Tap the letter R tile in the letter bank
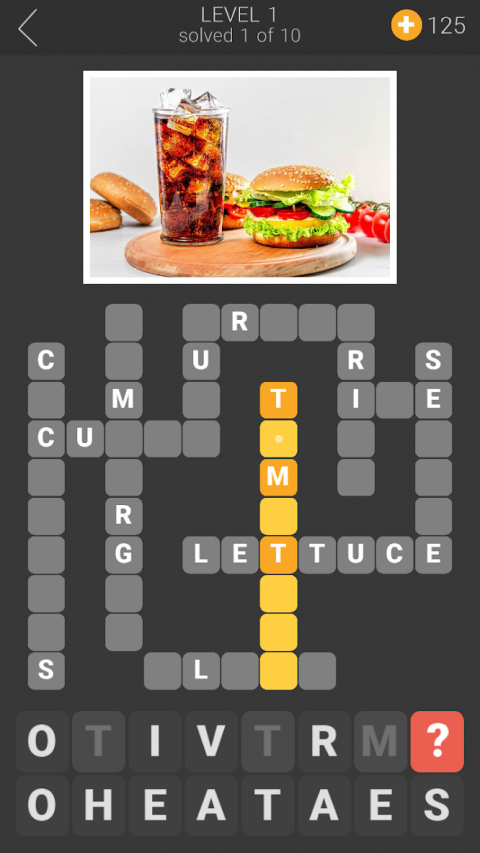The height and width of the screenshot is (853, 480). 324,741
